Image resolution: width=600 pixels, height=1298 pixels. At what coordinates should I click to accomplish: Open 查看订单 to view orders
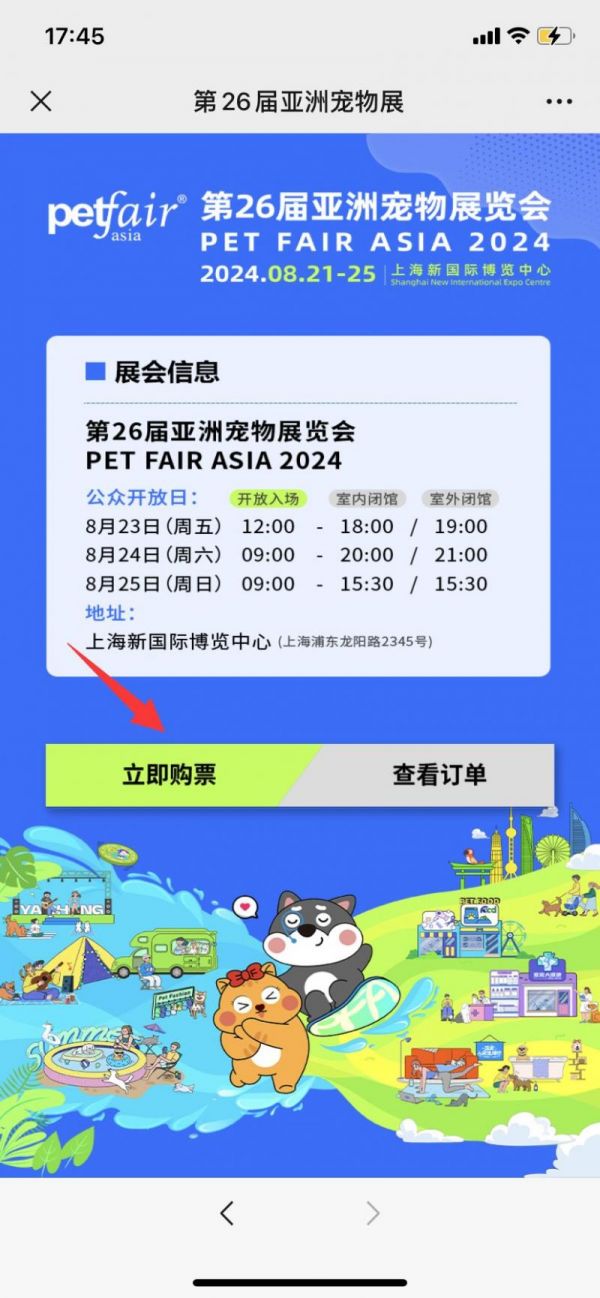click(x=439, y=775)
